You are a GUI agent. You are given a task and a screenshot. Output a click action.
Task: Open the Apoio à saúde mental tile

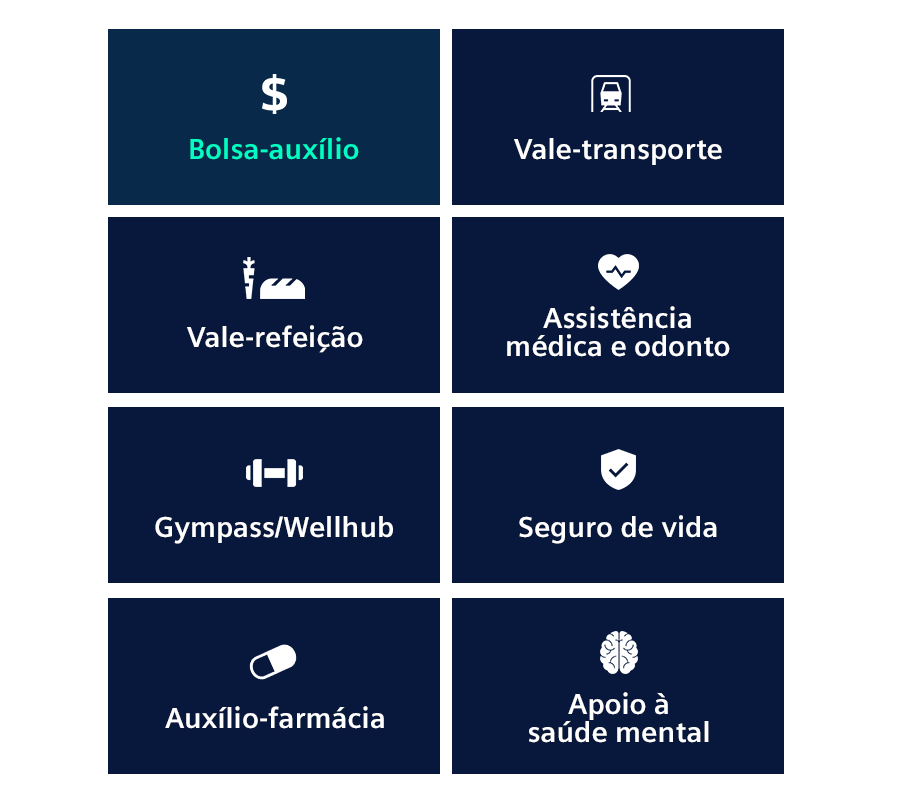[617, 686]
